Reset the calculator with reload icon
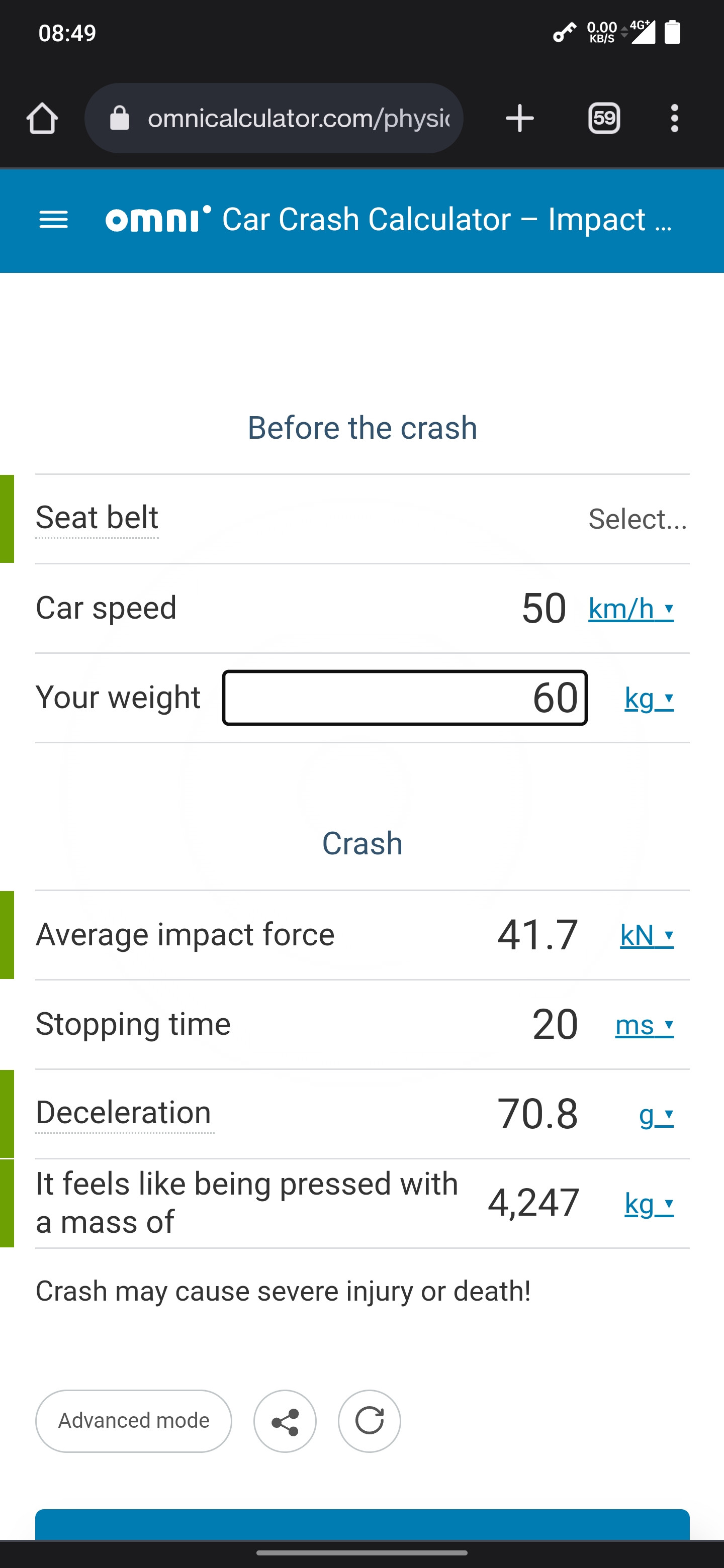The height and width of the screenshot is (1568, 724). point(369,1421)
